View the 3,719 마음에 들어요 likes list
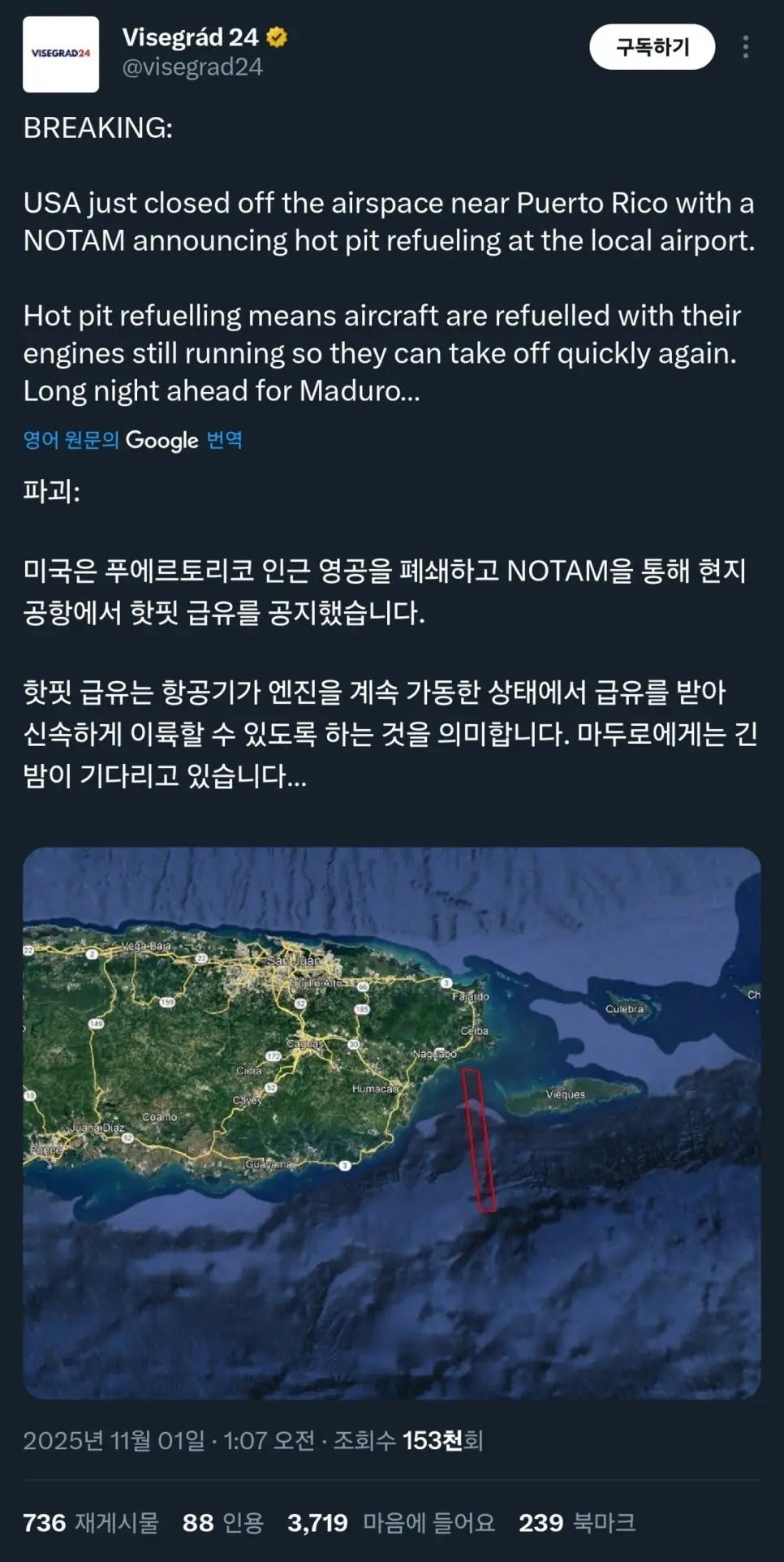This screenshot has width=784, height=1562. pyautogui.click(x=391, y=1522)
